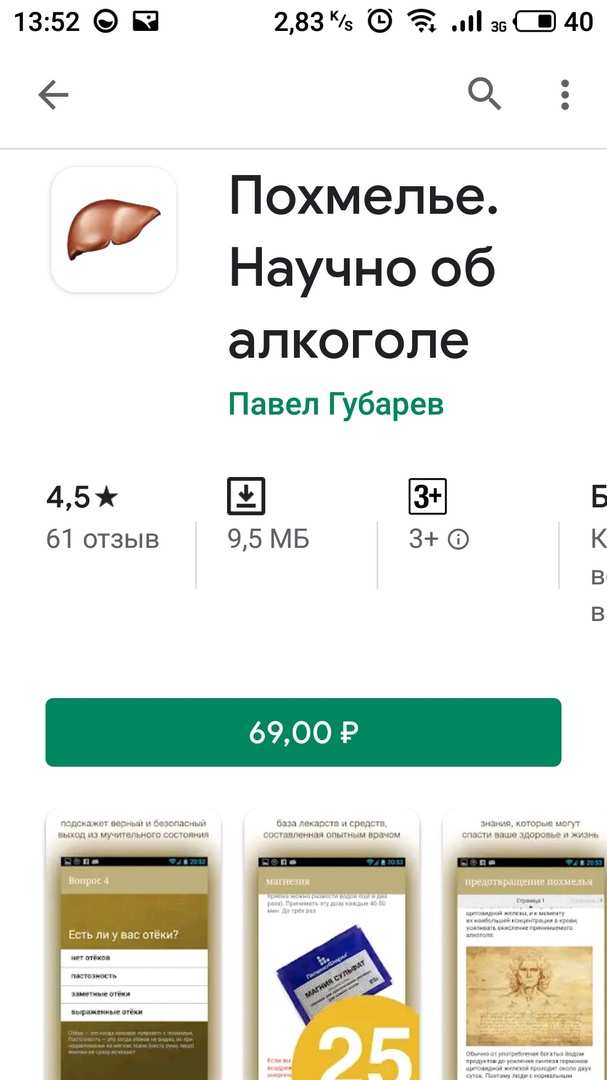Open the search magnifier icon

tap(485, 94)
